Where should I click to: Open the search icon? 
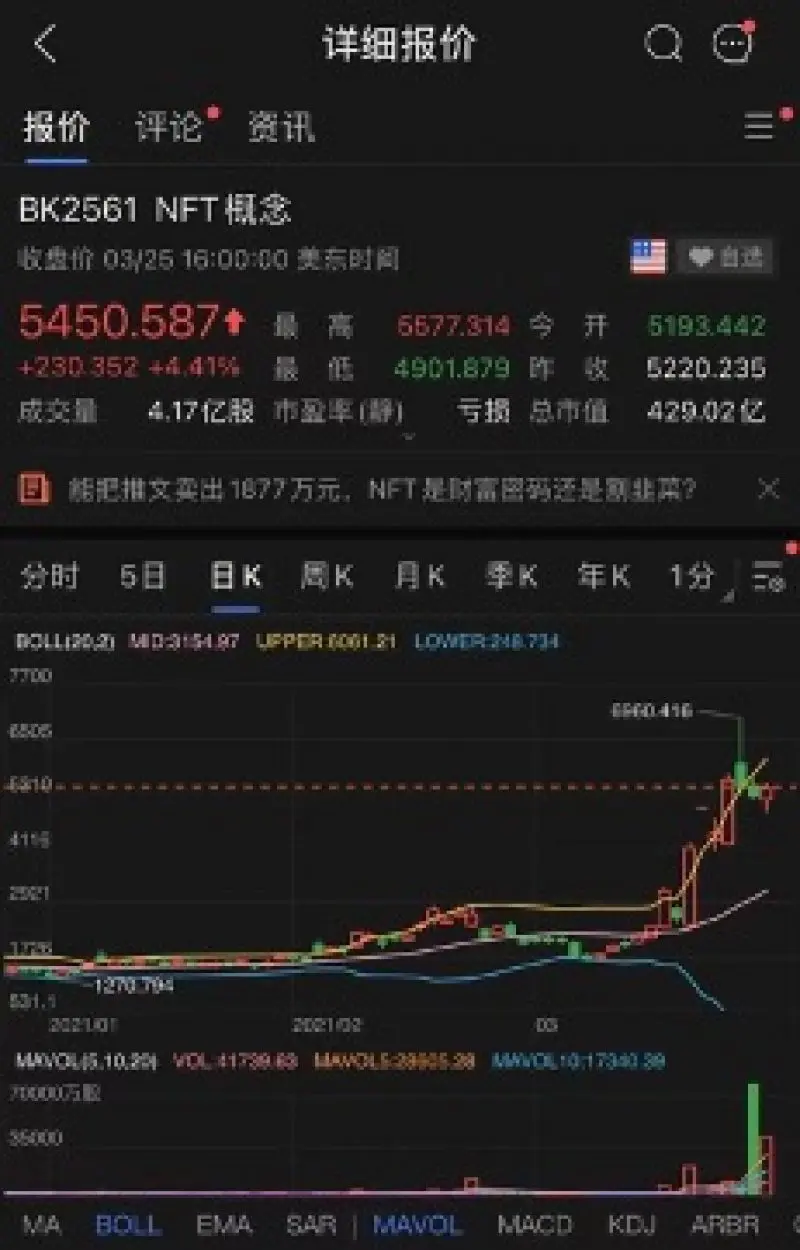click(x=663, y=44)
